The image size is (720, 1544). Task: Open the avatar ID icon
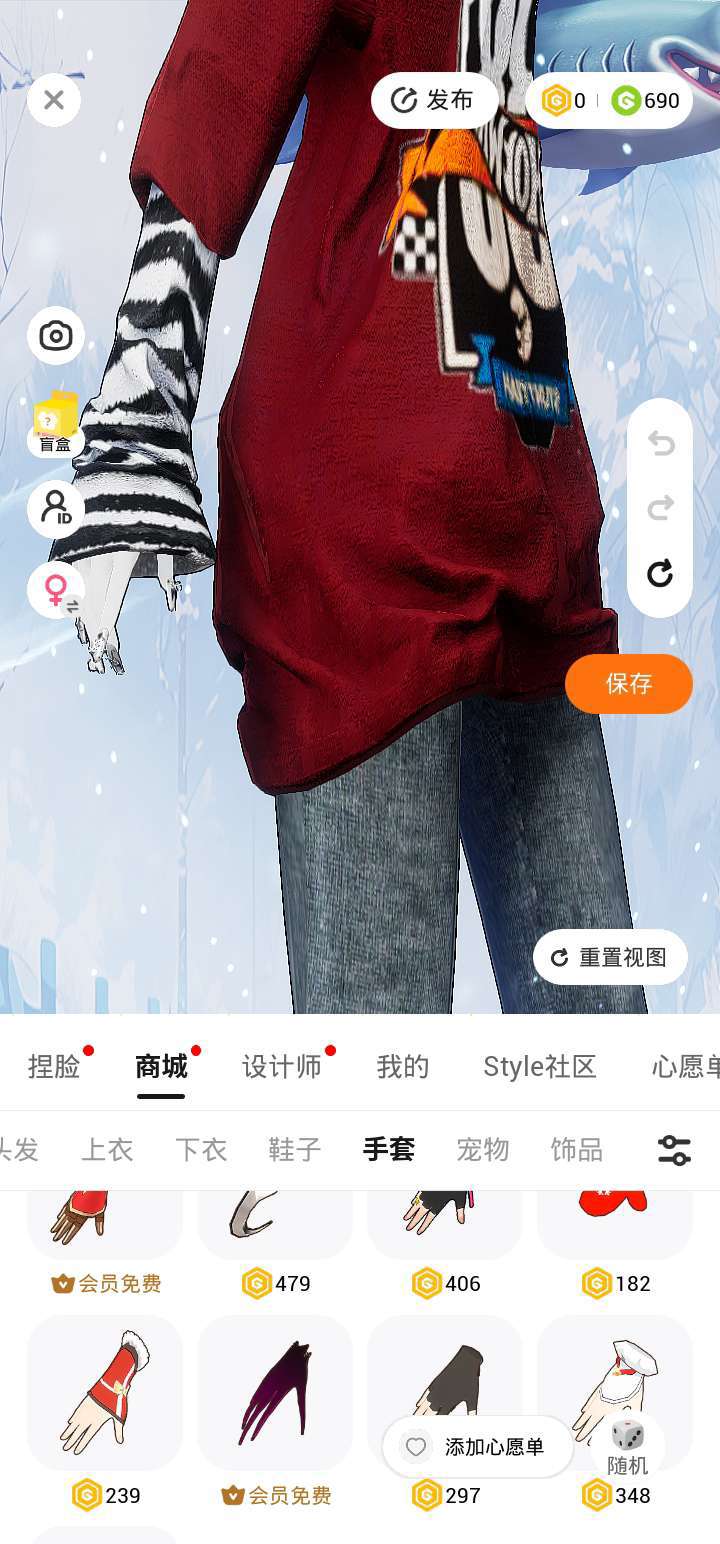coord(56,509)
